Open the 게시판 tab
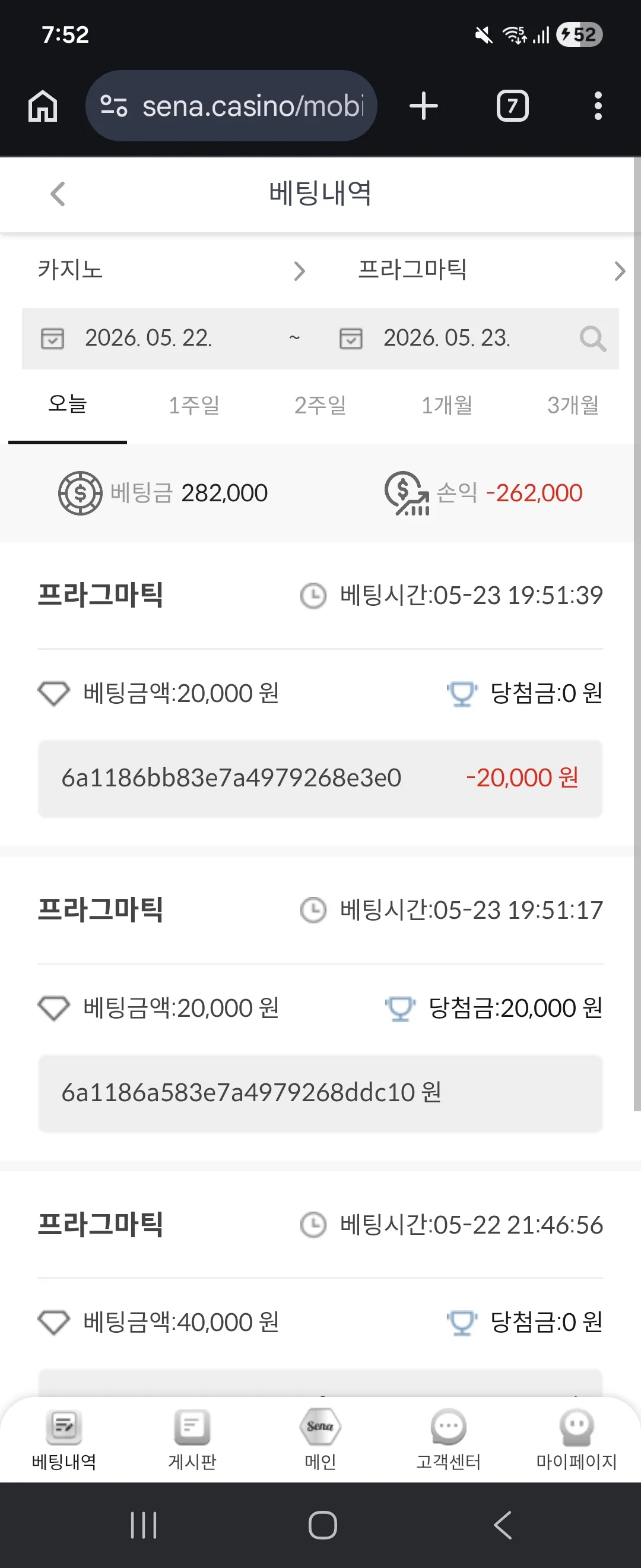The width and height of the screenshot is (641, 1568). click(192, 1440)
